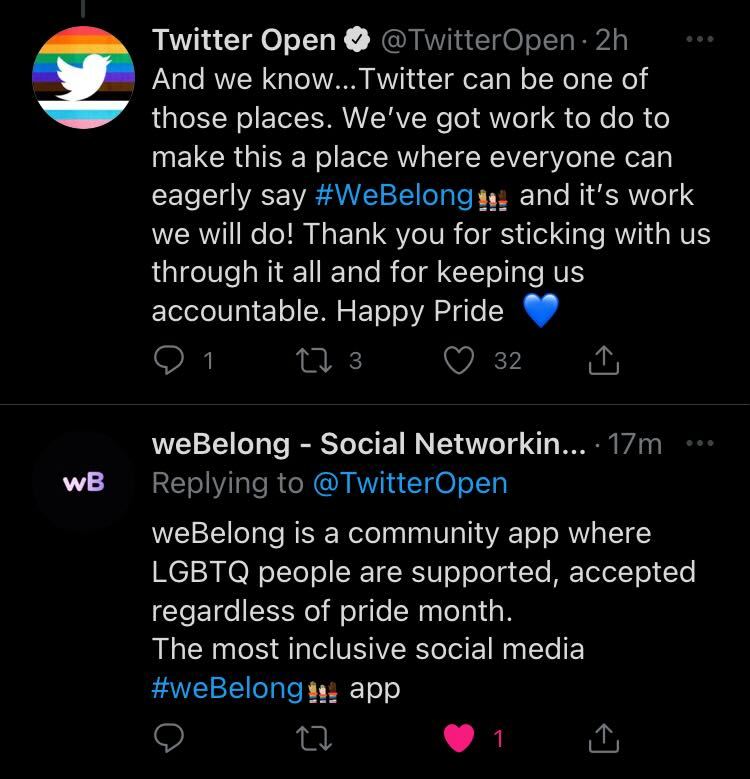Open overflow menu on Twitter Open tweet

pos(701,40)
